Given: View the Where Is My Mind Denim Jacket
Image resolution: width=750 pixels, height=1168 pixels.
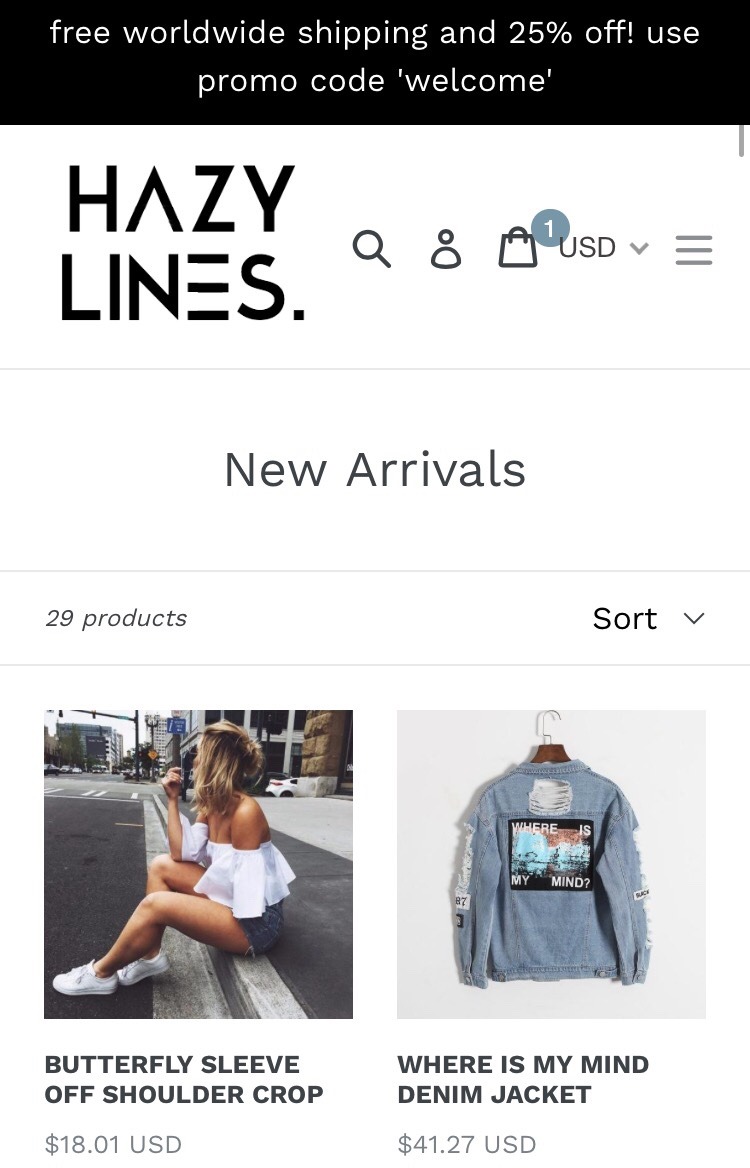Looking at the screenshot, I should 551,864.
